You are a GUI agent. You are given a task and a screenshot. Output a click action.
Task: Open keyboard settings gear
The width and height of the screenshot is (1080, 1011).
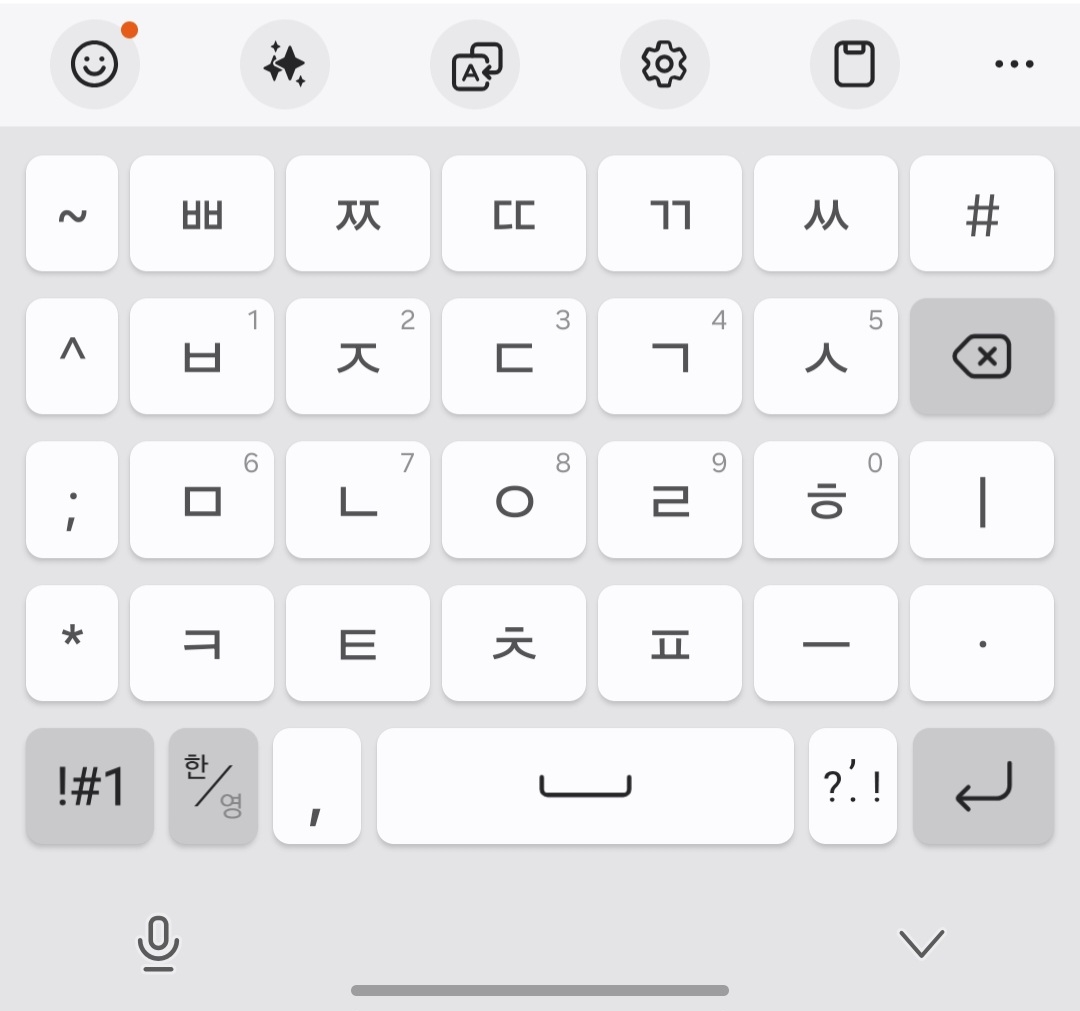click(664, 65)
